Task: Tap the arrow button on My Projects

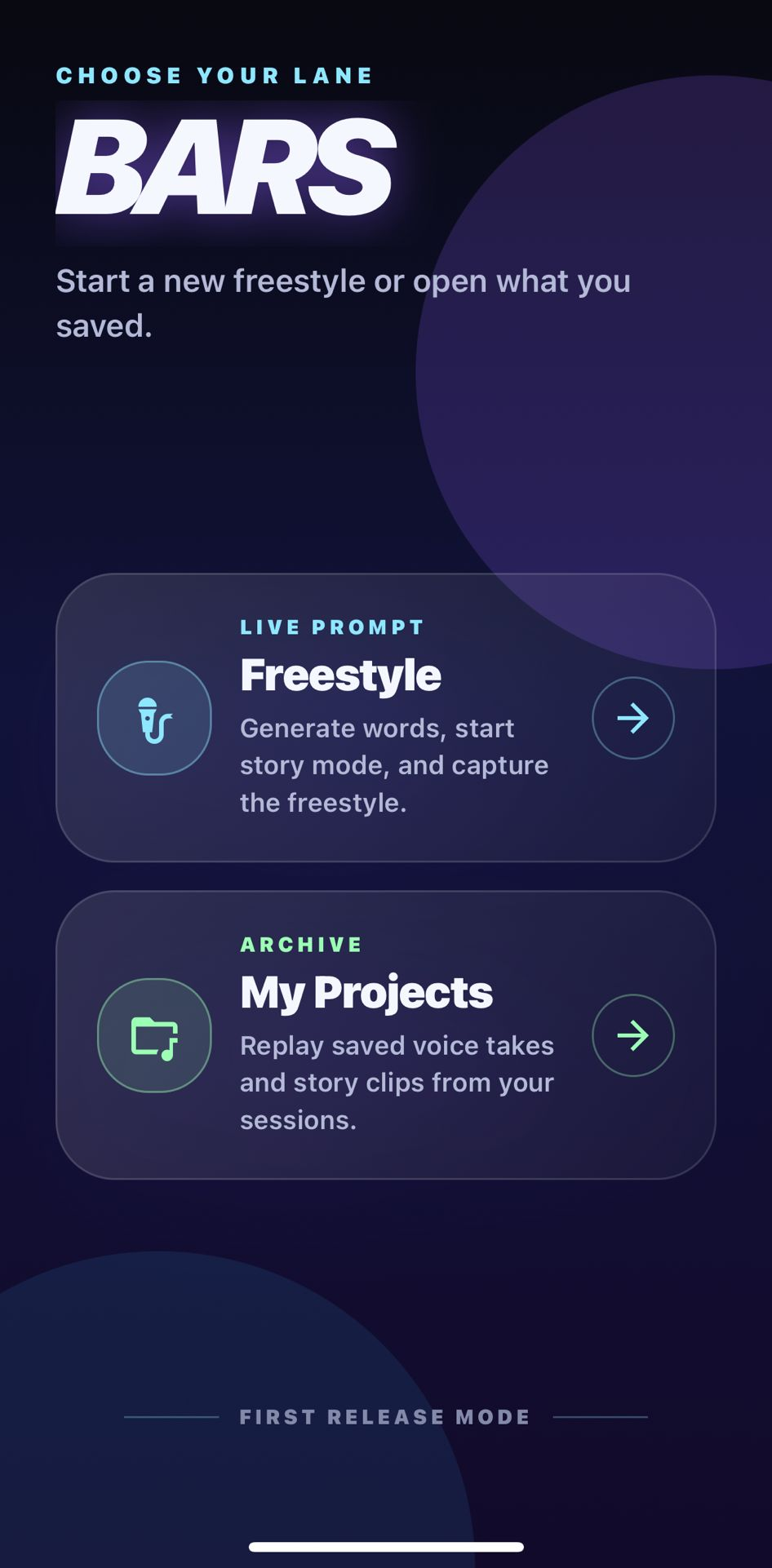Action: tap(633, 1035)
